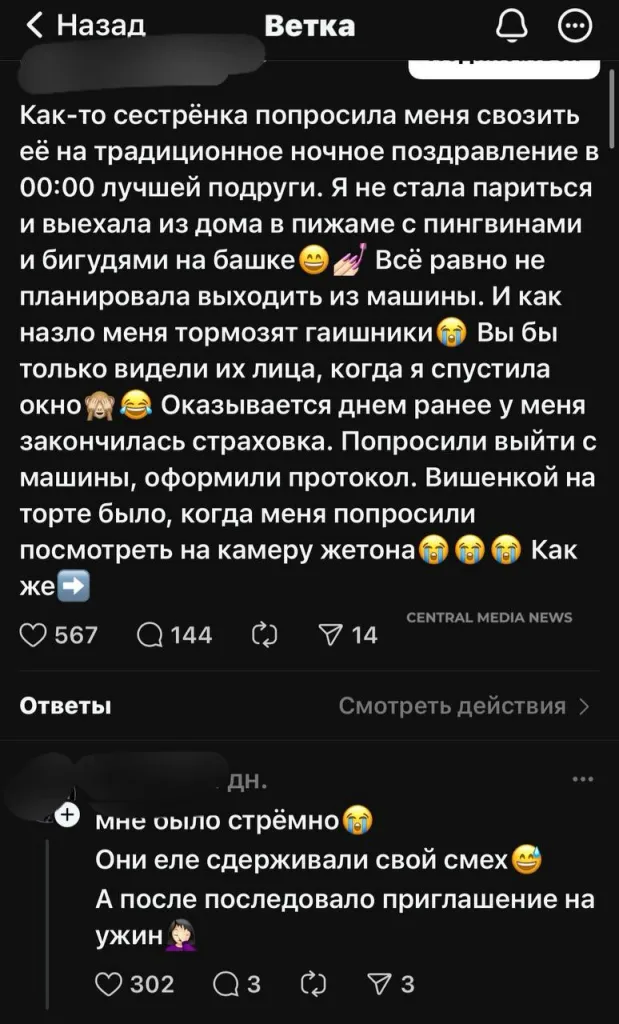Like the post with 567 likes
This screenshot has height=1024, width=619.
pyautogui.click(x=35, y=634)
